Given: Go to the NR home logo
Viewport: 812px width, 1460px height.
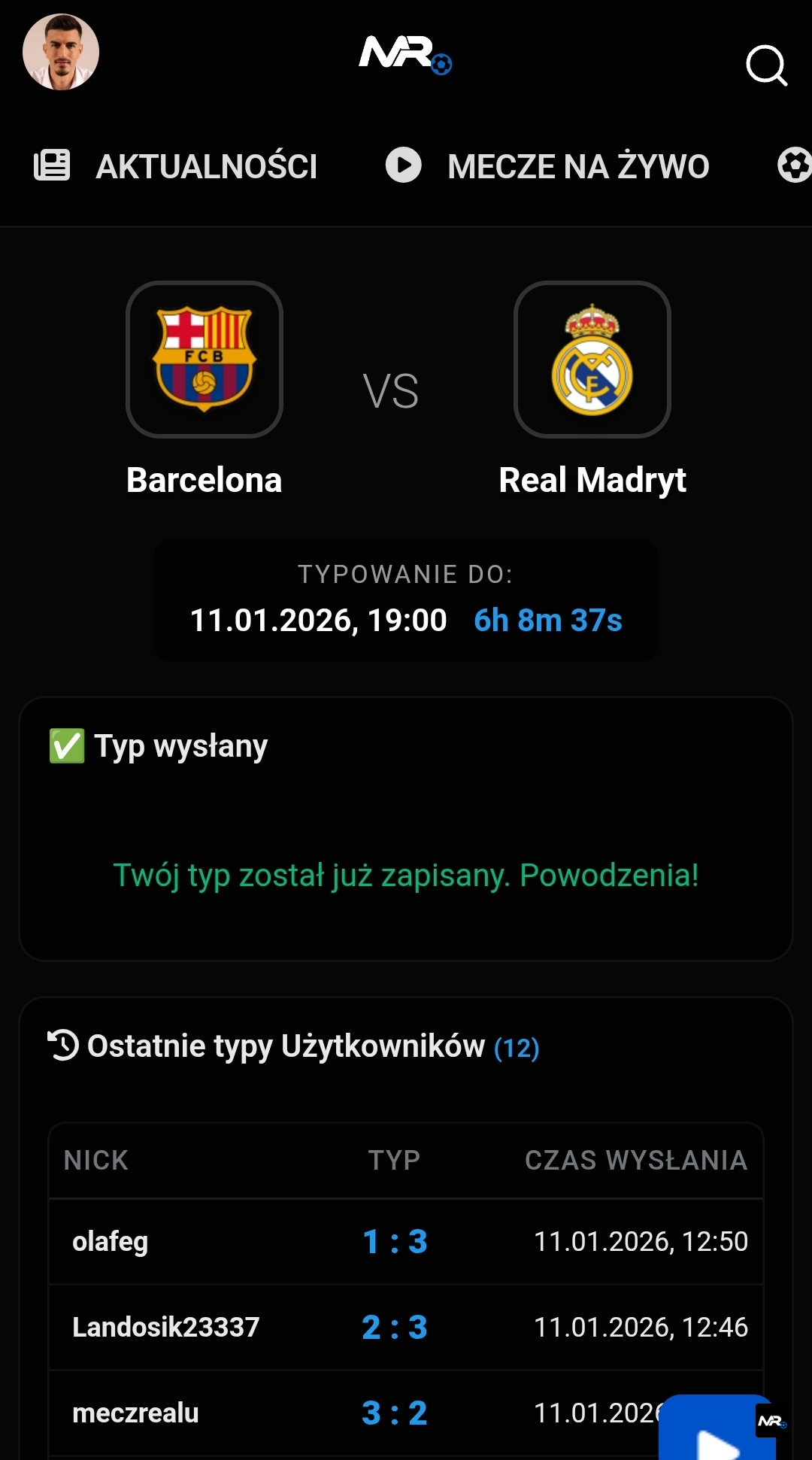Looking at the screenshot, I should (x=404, y=54).
